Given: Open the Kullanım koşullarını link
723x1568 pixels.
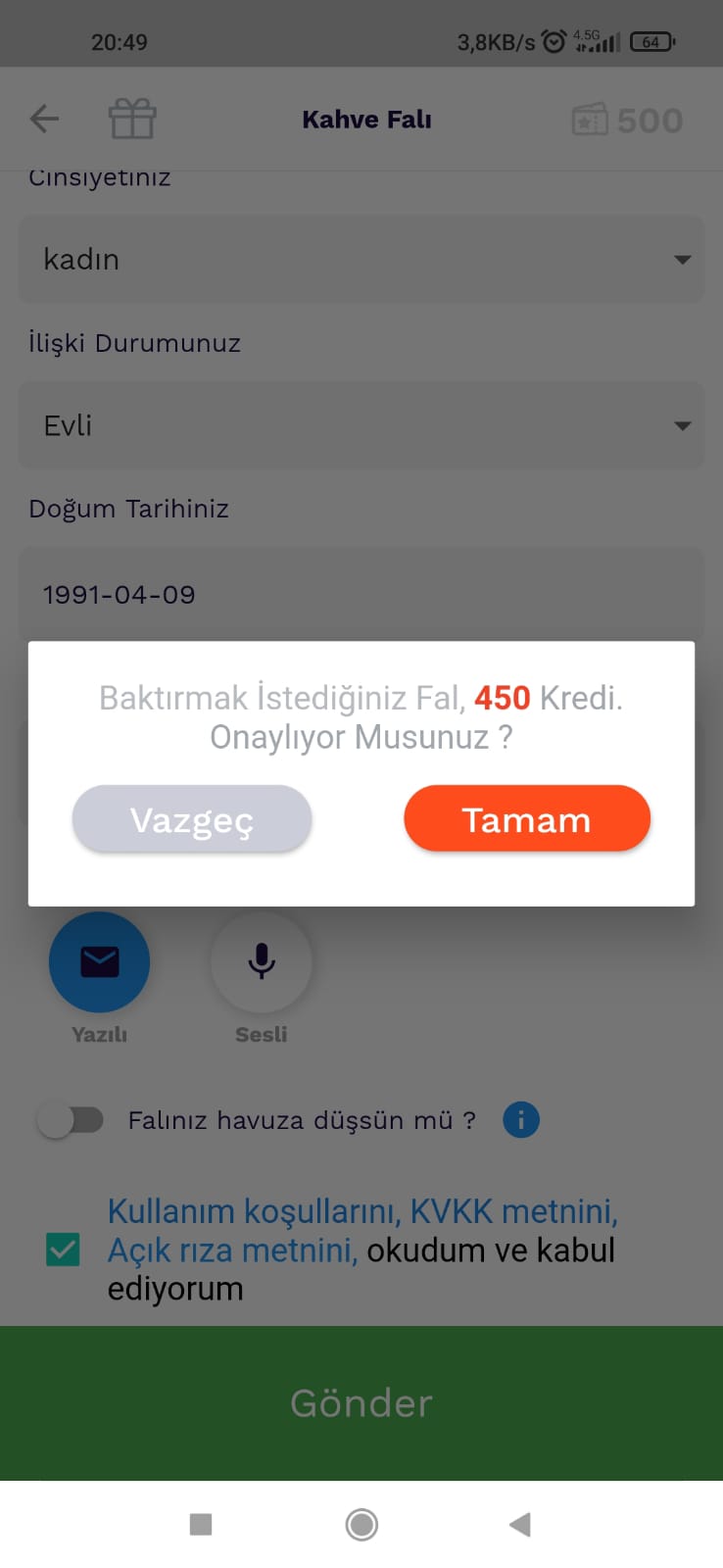Looking at the screenshot, I should (x=254, y=1211).
